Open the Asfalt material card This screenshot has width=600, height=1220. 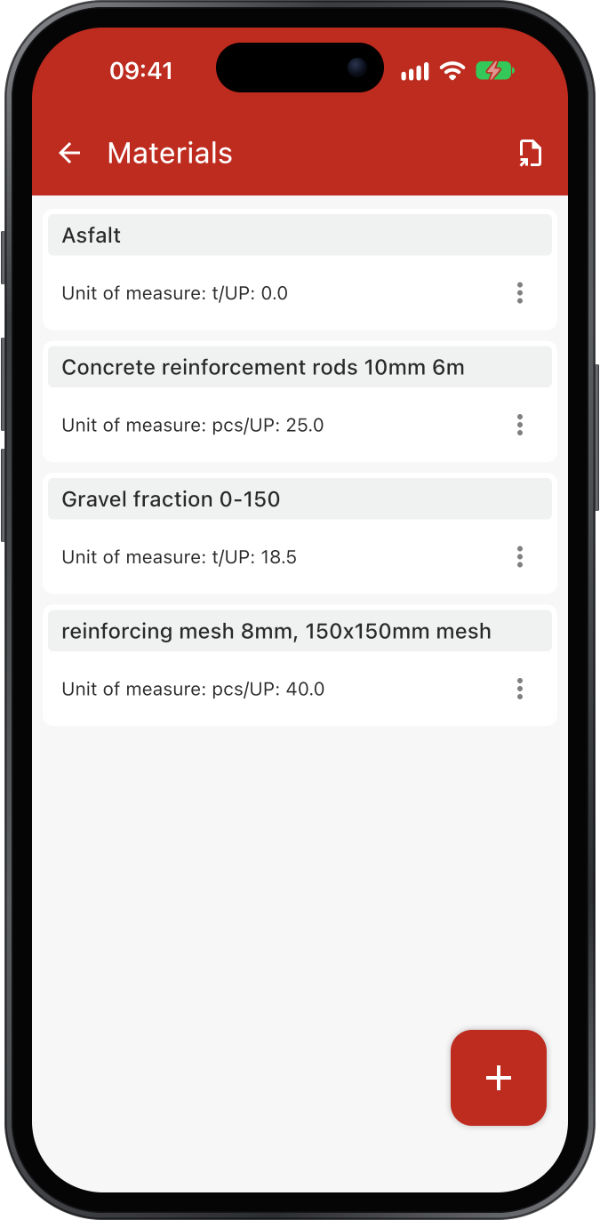(300, 269)
